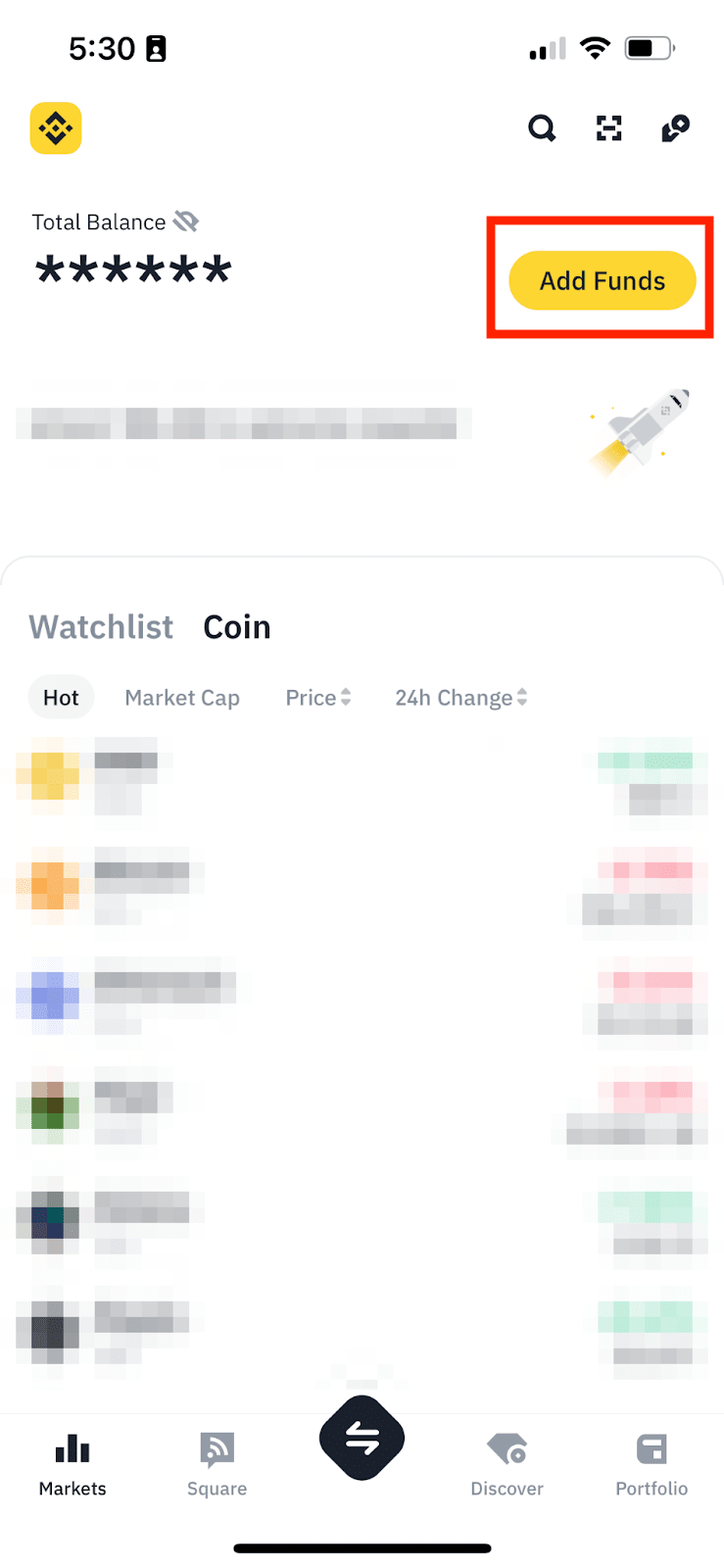
Task: Open the customer support headset icon
Action: (676, 128)
